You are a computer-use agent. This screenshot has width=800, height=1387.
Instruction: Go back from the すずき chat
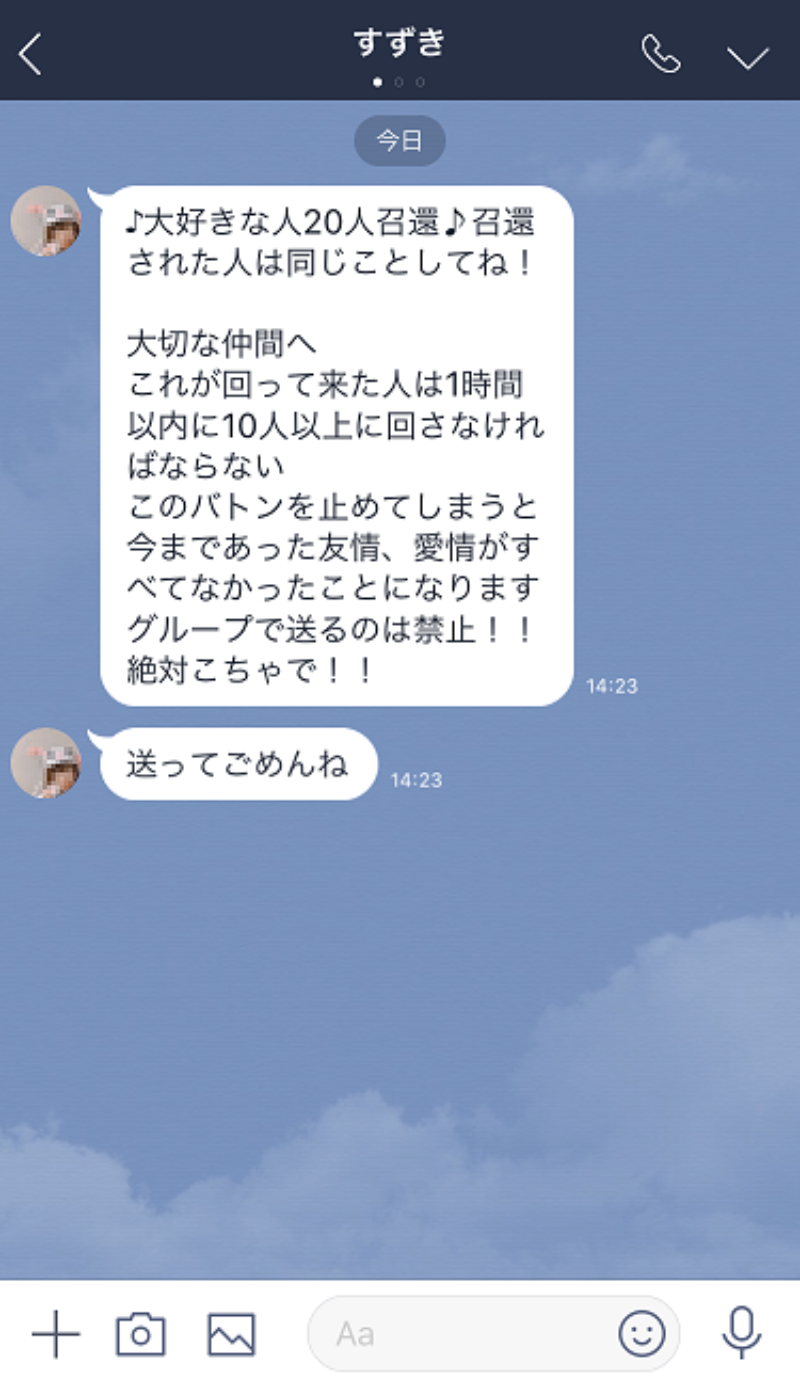(x=31, y=54)
